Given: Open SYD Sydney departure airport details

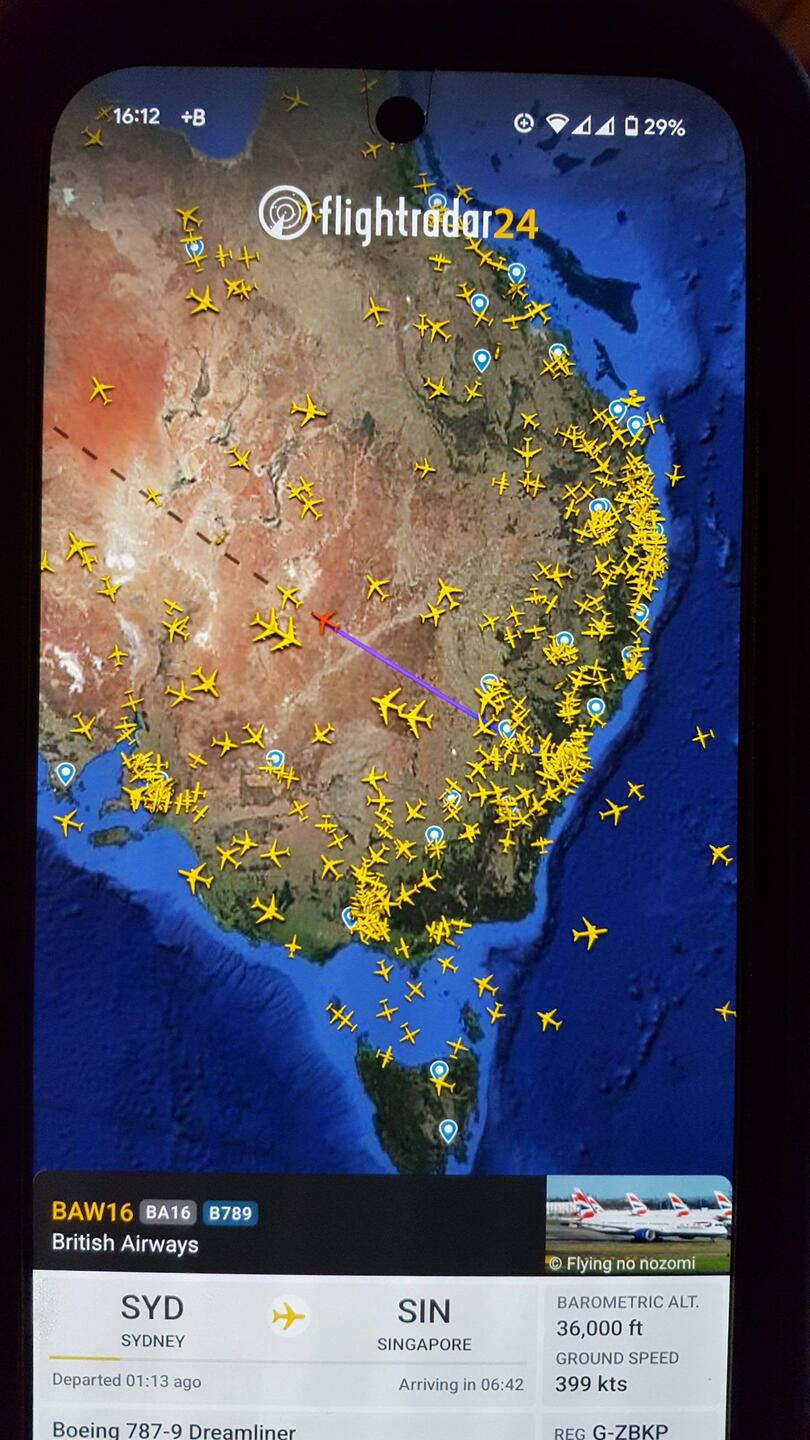Looking at the screenshot, I should coord(153,1320).
